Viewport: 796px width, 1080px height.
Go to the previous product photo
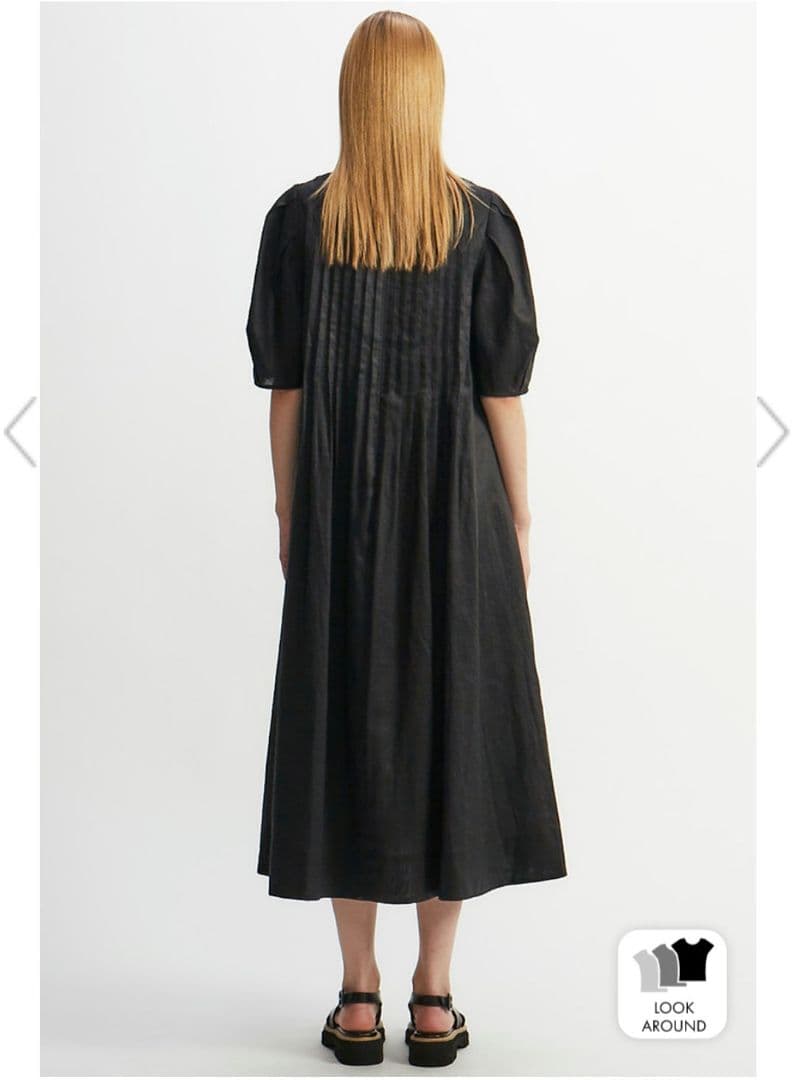pos(20,432)
